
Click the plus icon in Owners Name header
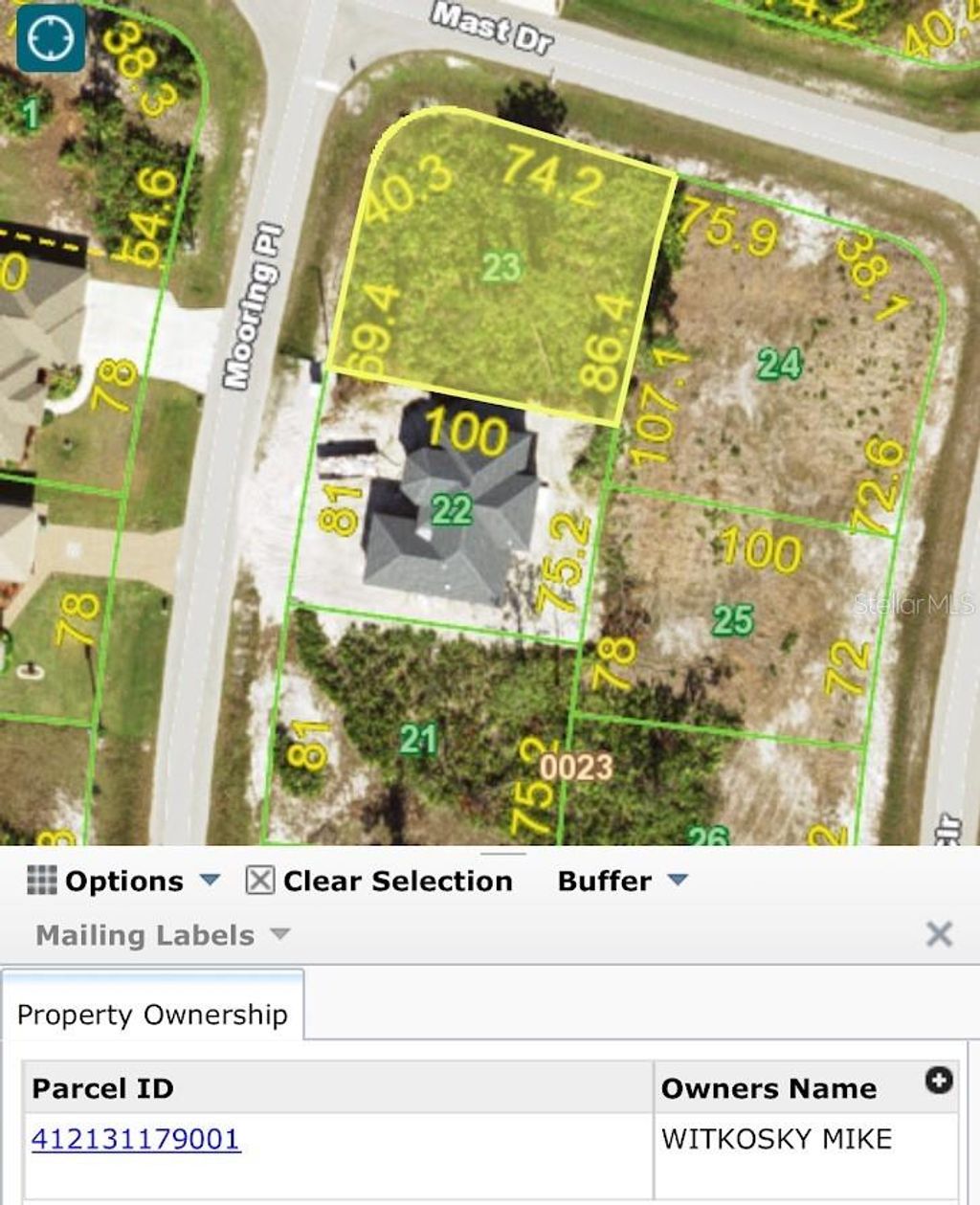tap(937, 1080)
